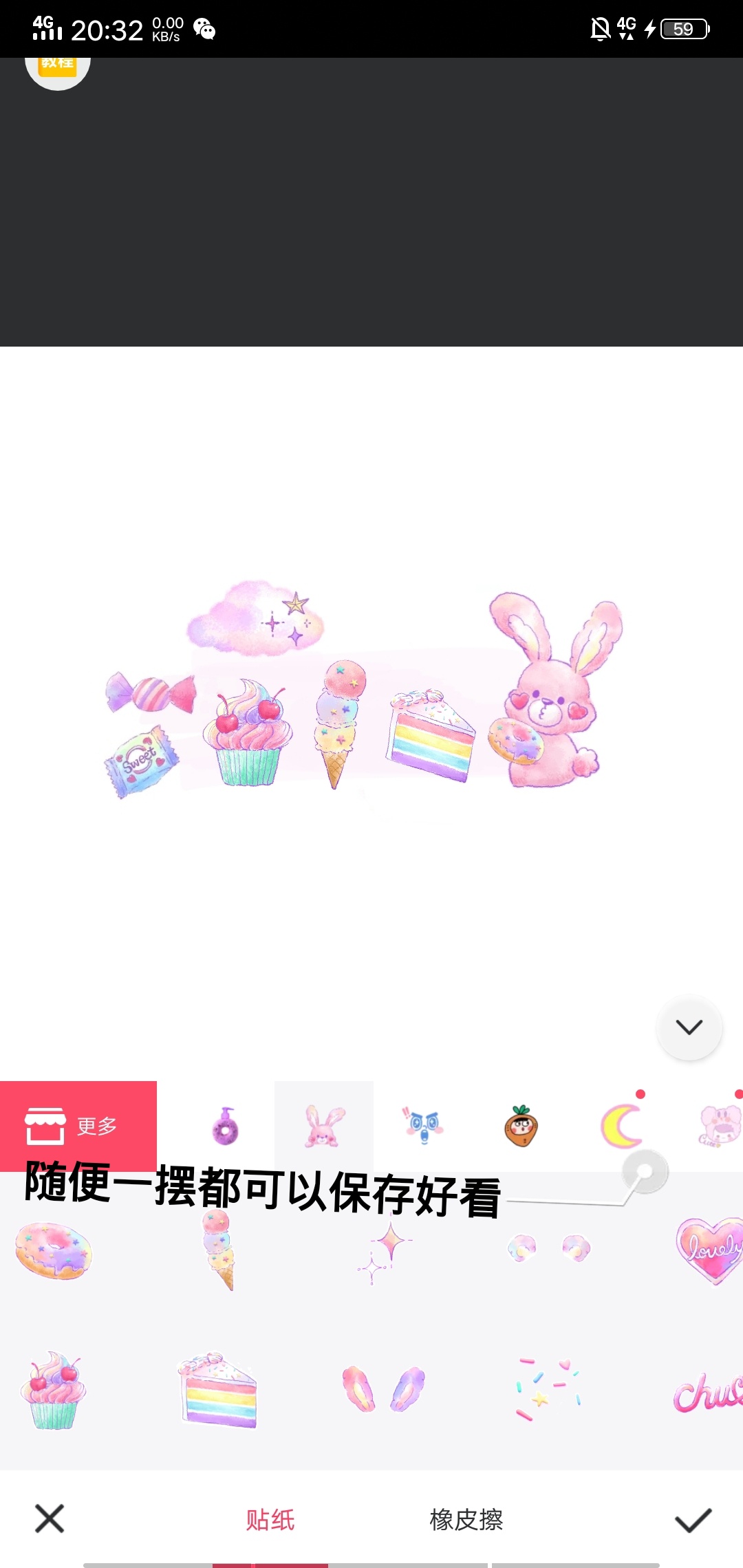Add the pink donut sticker

[x=54, y=1251]
